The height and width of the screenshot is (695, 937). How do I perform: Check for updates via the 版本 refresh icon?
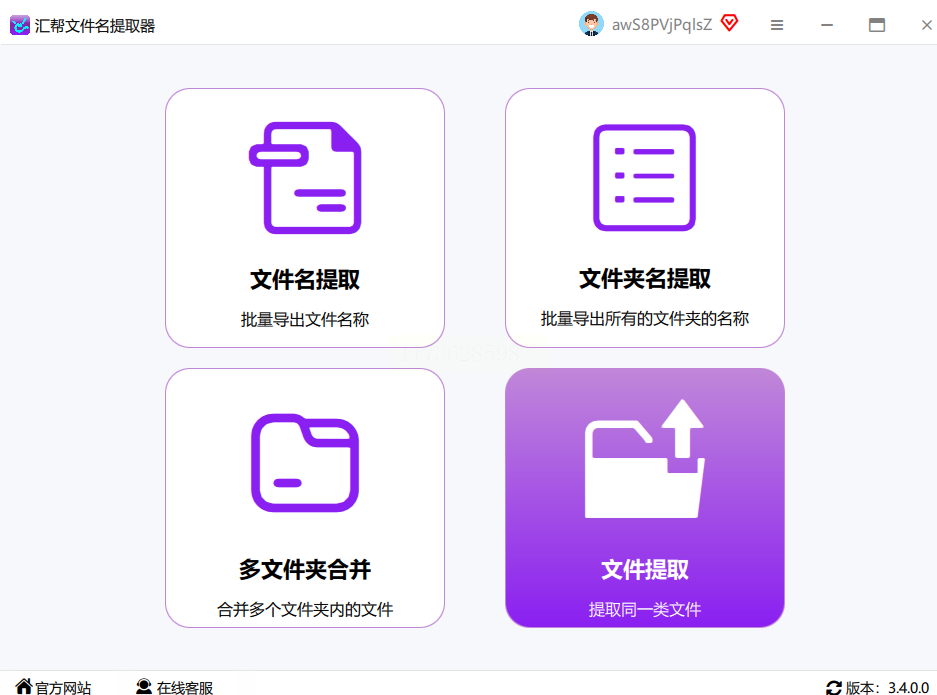point(833,687)
